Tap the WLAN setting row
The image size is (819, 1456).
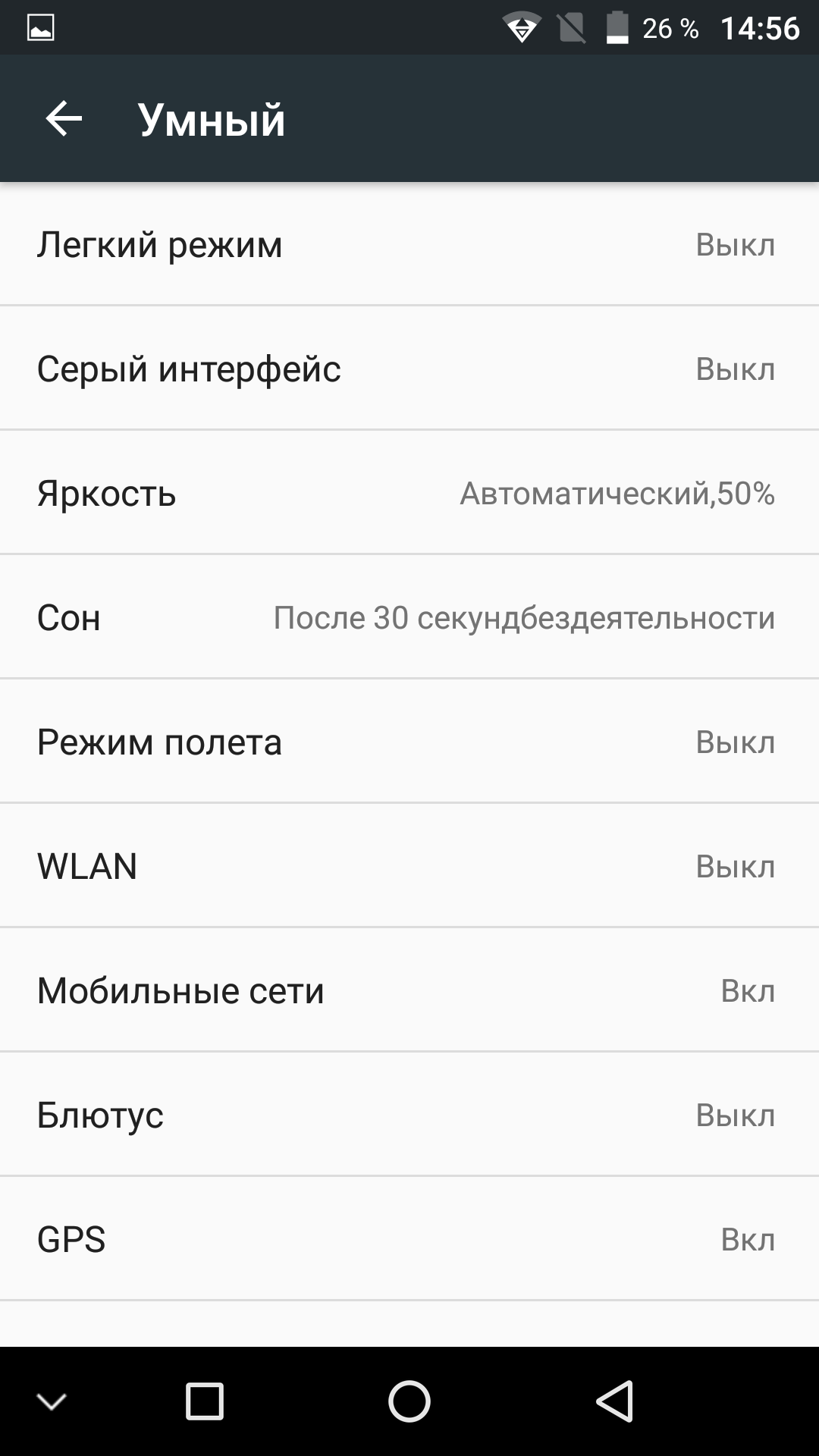coord(409,866)
